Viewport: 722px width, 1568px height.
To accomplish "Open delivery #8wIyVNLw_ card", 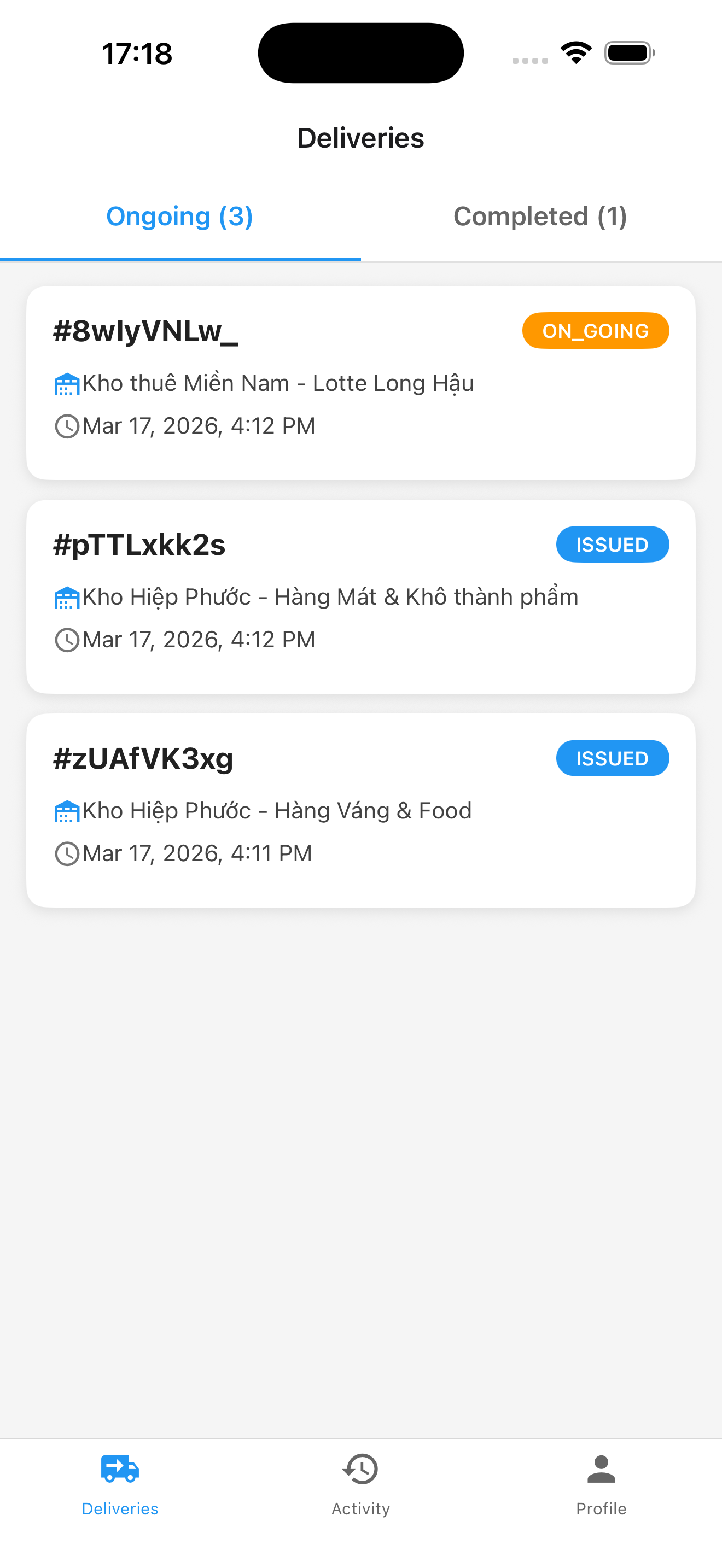I will coord(360,383).
